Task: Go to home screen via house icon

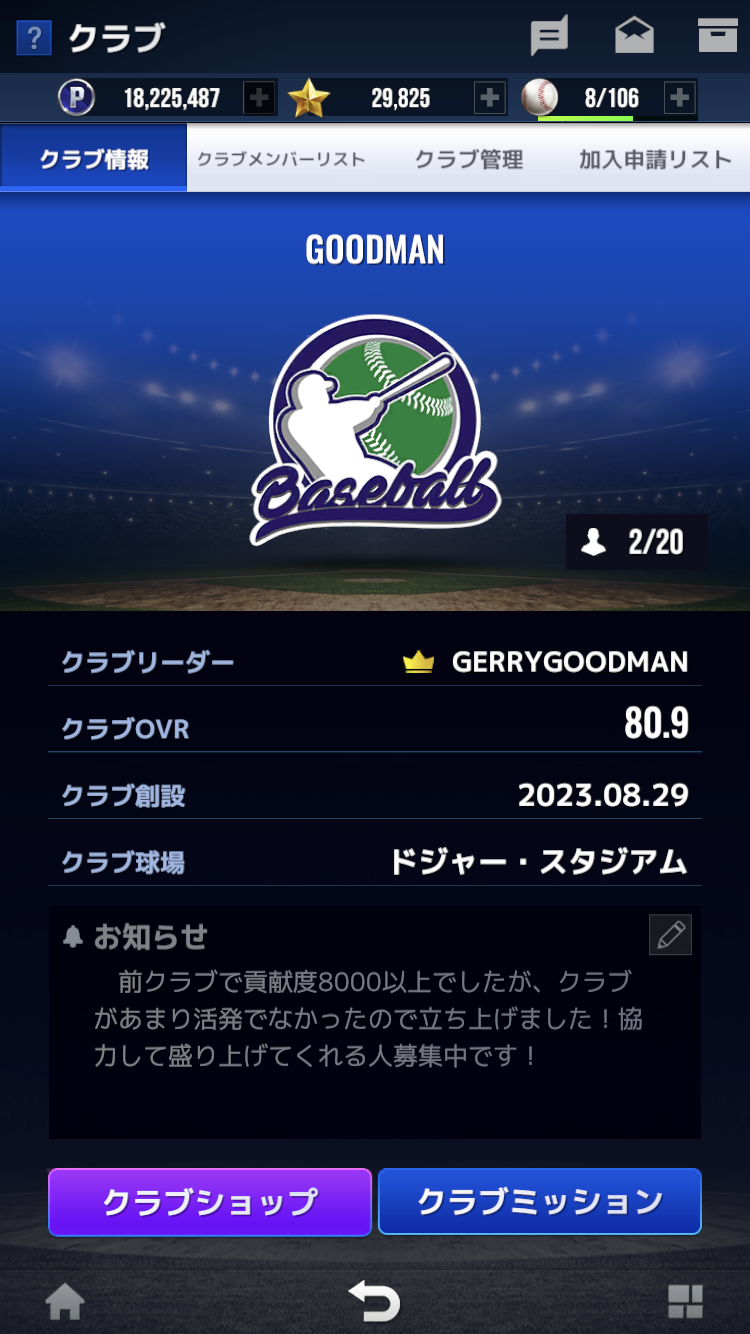Action: [x=65, y=1302]
